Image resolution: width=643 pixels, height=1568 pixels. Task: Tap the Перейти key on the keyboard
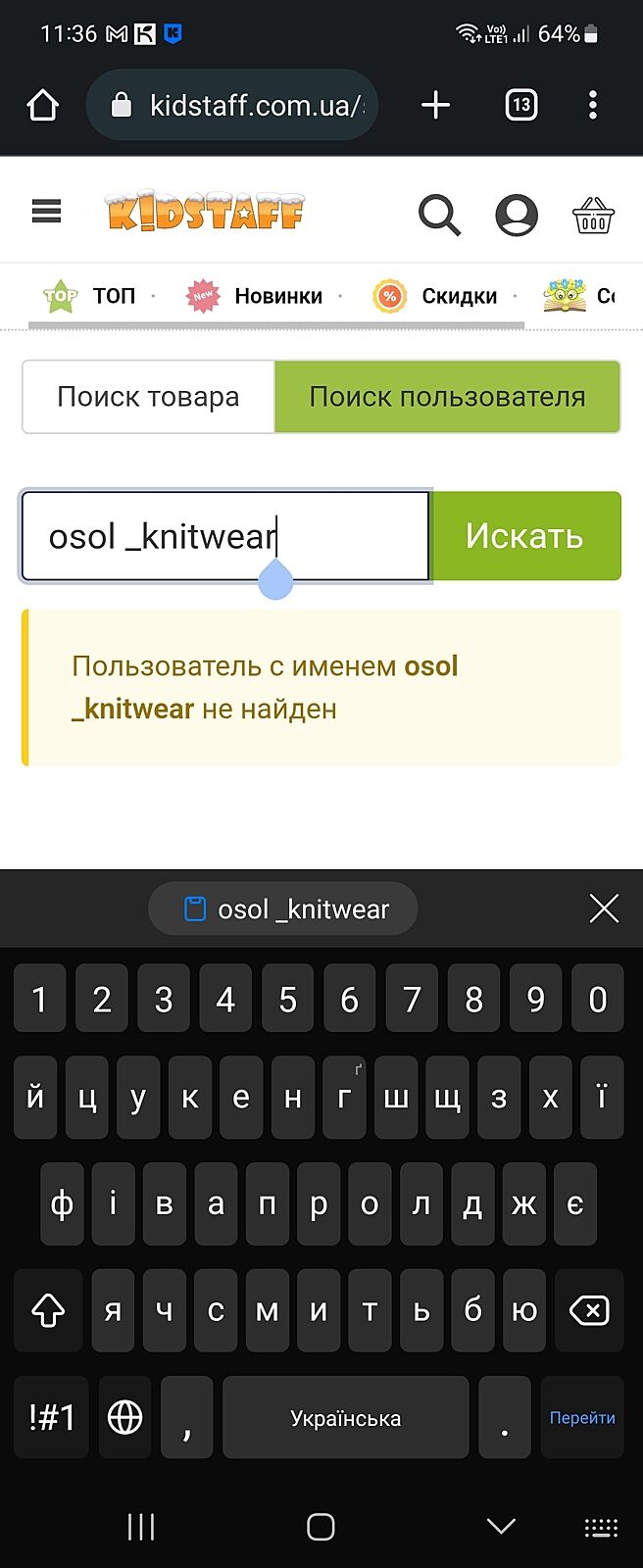(x=582, y=1418)
